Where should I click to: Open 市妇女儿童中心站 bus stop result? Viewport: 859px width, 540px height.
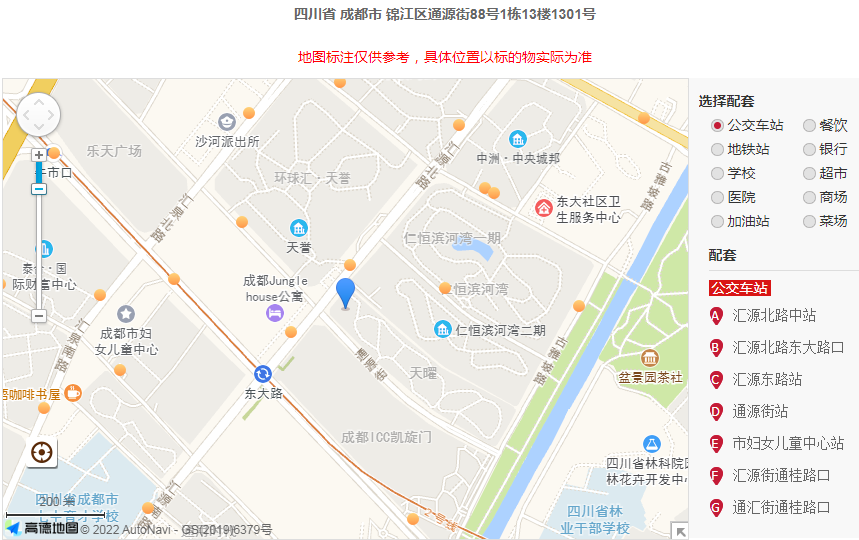788,443
